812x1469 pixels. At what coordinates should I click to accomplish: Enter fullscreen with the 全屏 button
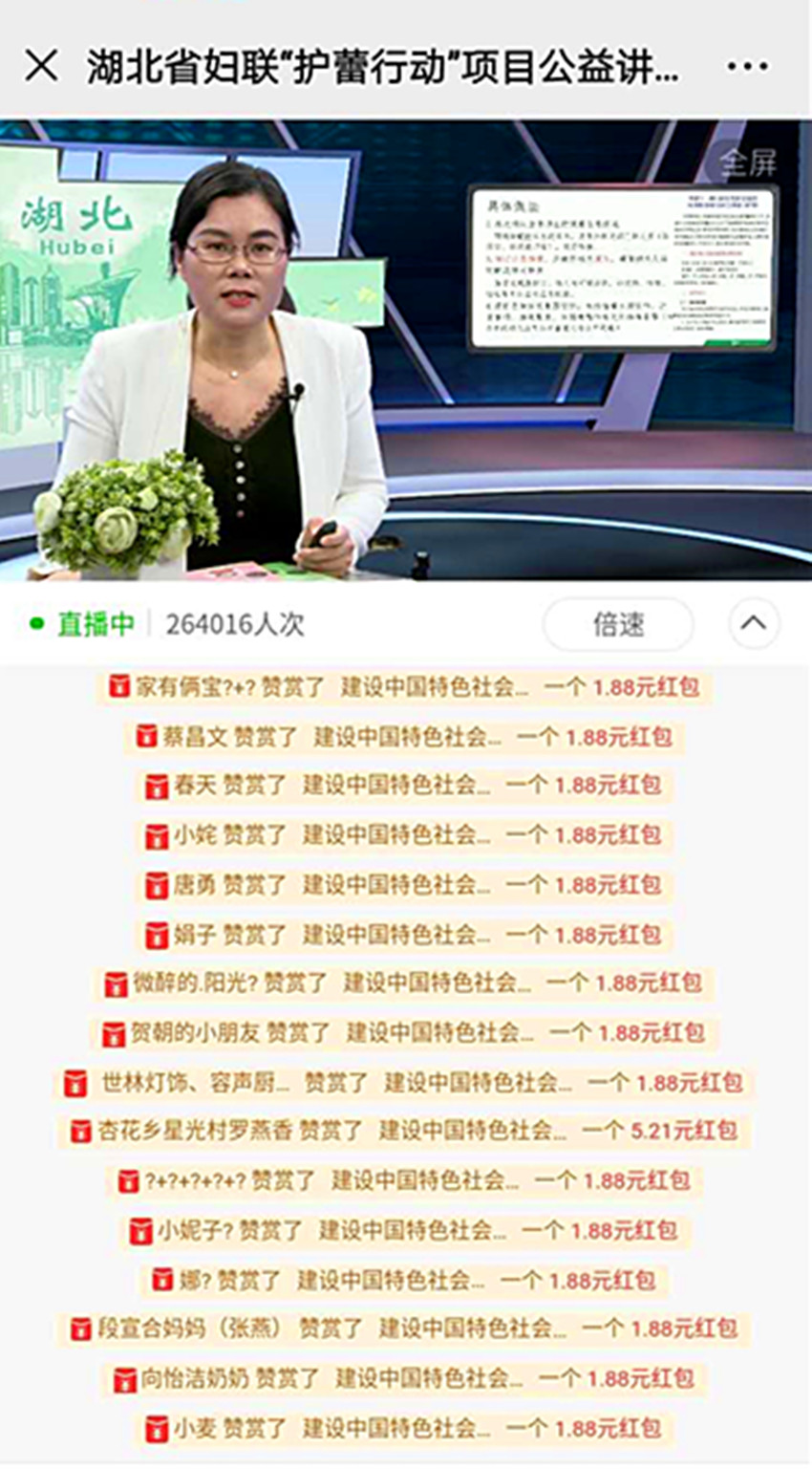[x=748, y=162]
